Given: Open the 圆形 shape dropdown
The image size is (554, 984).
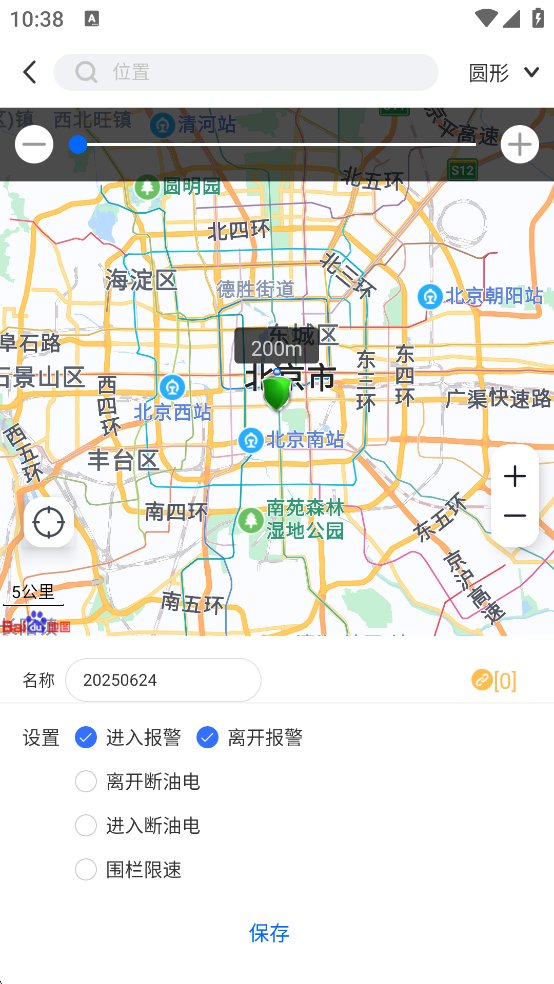Looking at the screenshot, I should (x=504, y=73).
